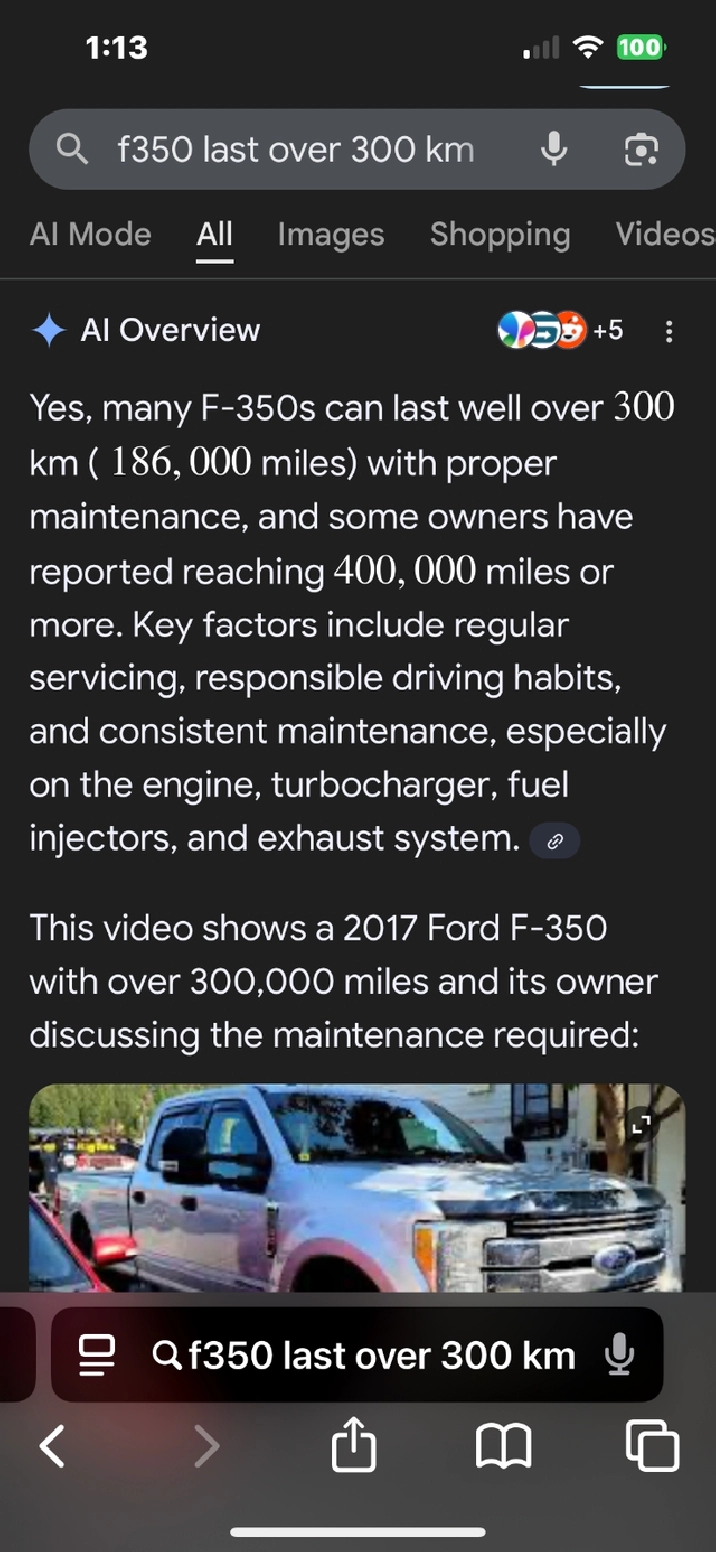This screenshot has height=1552, width=716.
Task: Switch to the Shopping tab
Action: pos(500,234)
